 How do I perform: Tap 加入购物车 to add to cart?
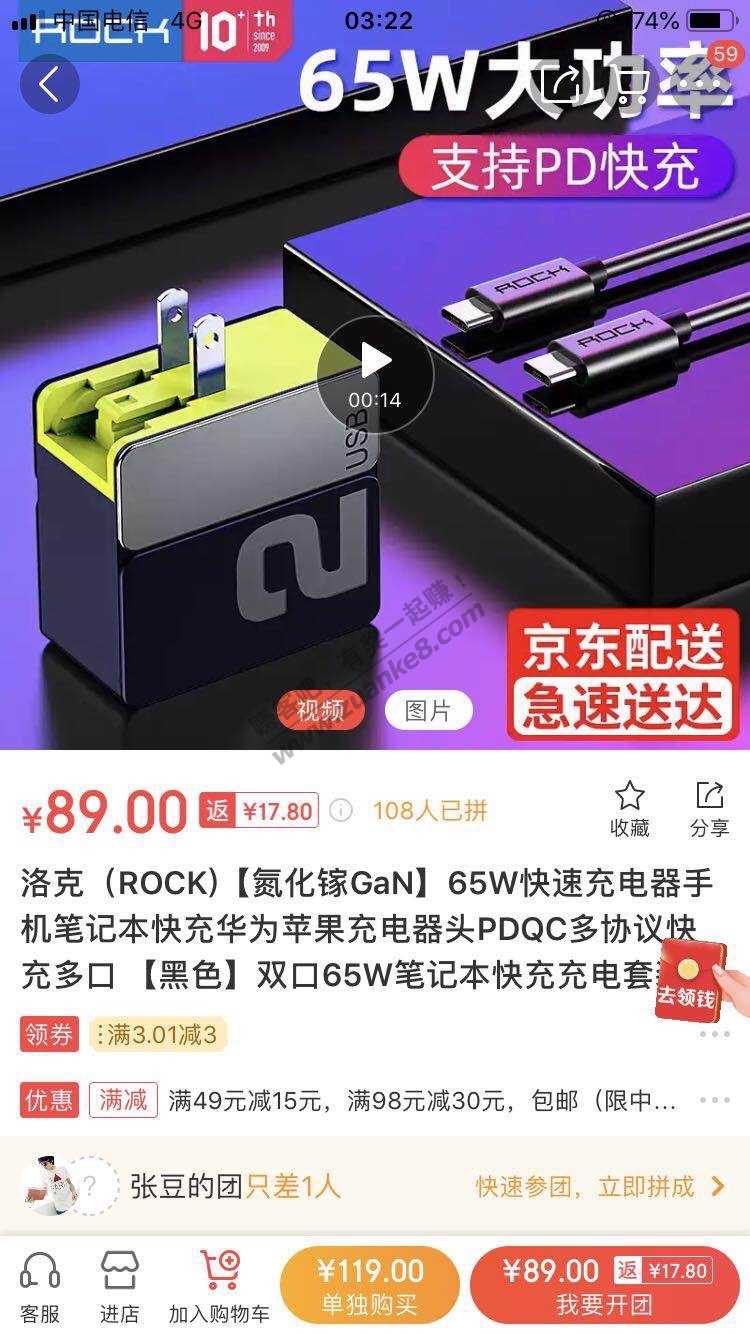217,1288
